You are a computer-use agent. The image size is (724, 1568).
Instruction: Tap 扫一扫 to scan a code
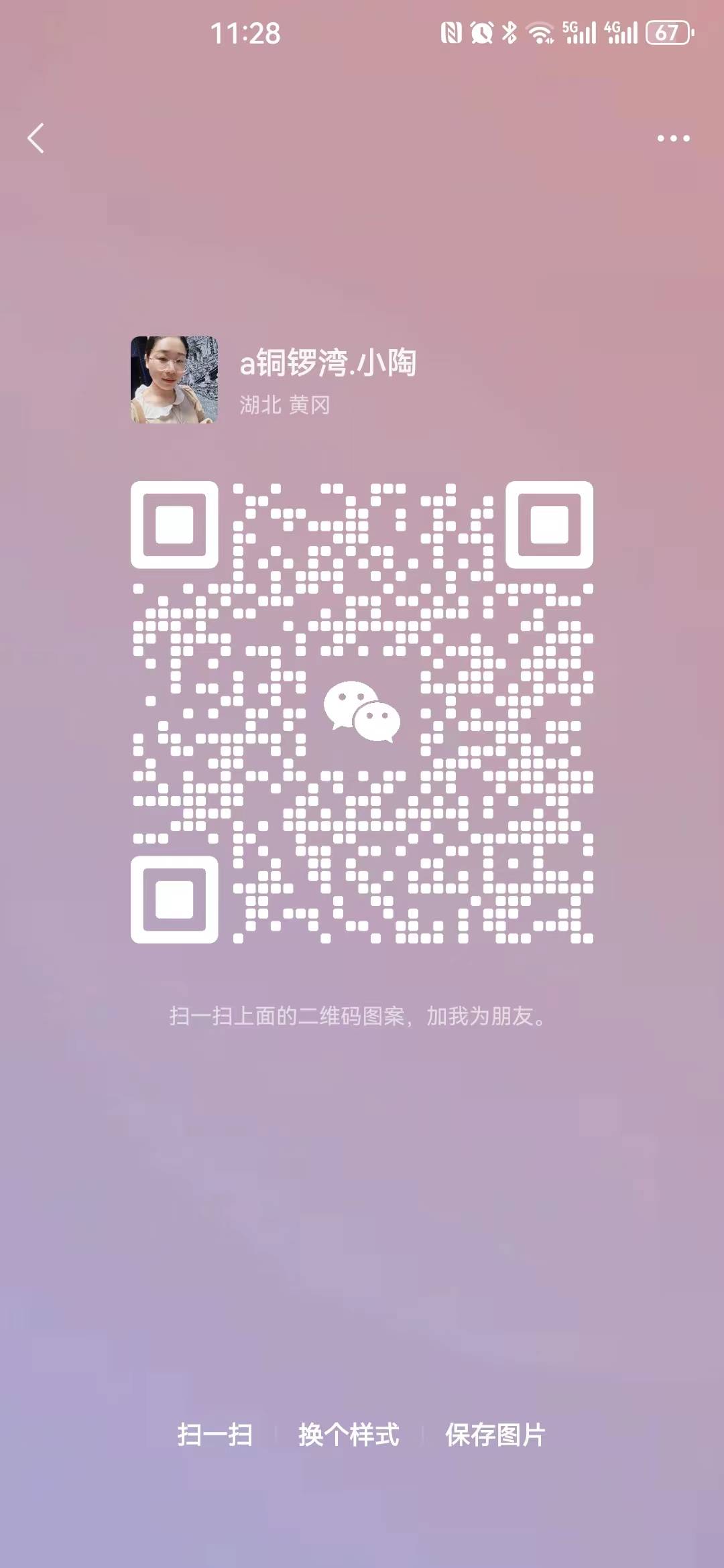(x=215, y=1435)
